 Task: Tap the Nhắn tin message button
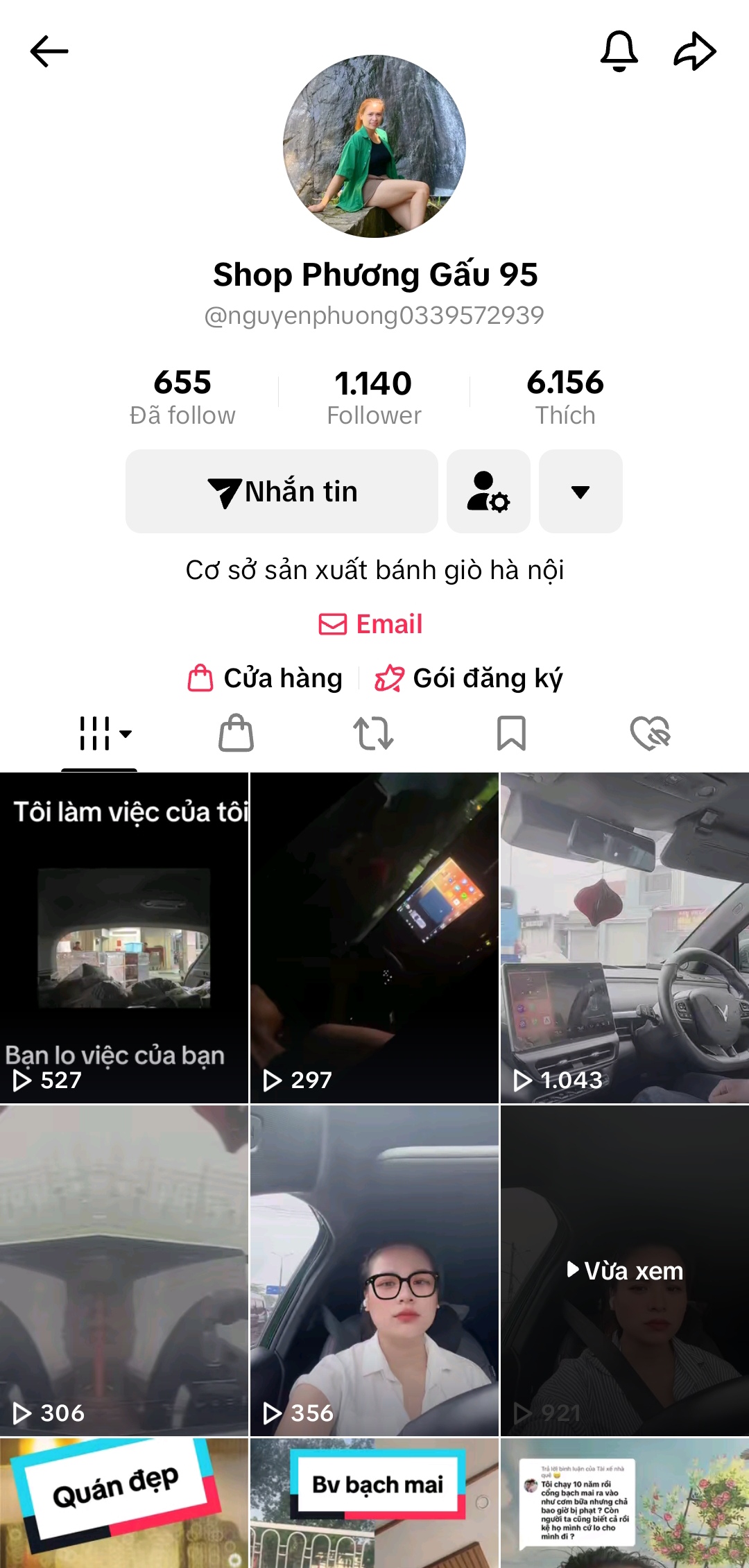click(282, 492)
